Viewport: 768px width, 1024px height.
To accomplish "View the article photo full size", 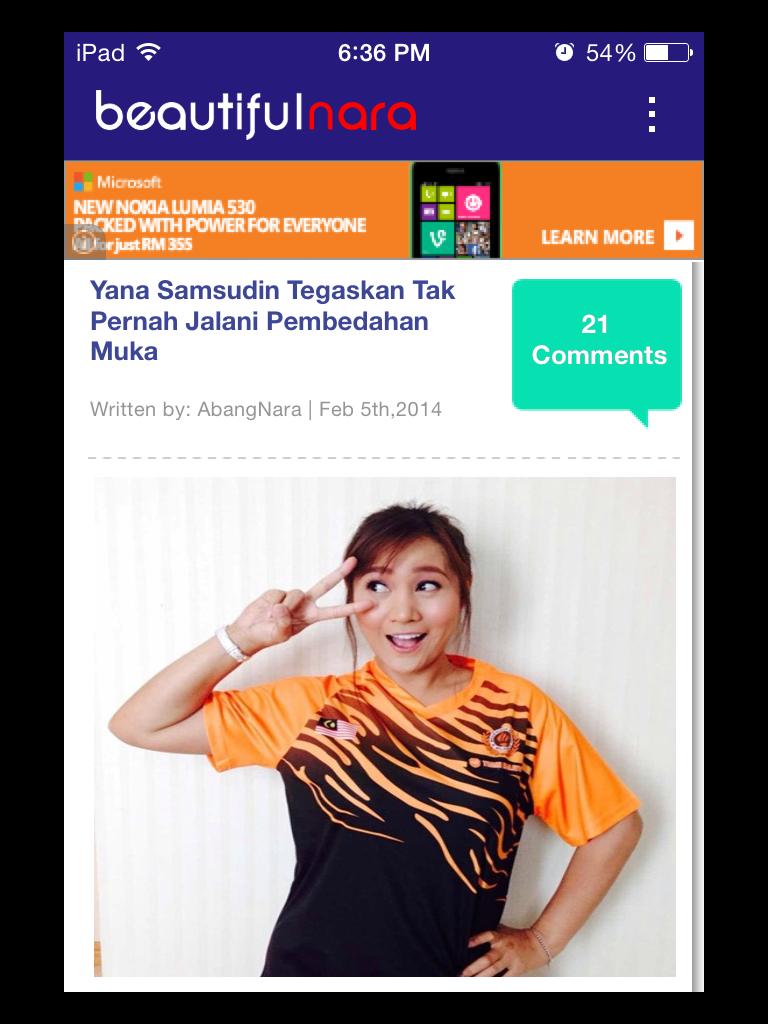I will tap(384, 726).
